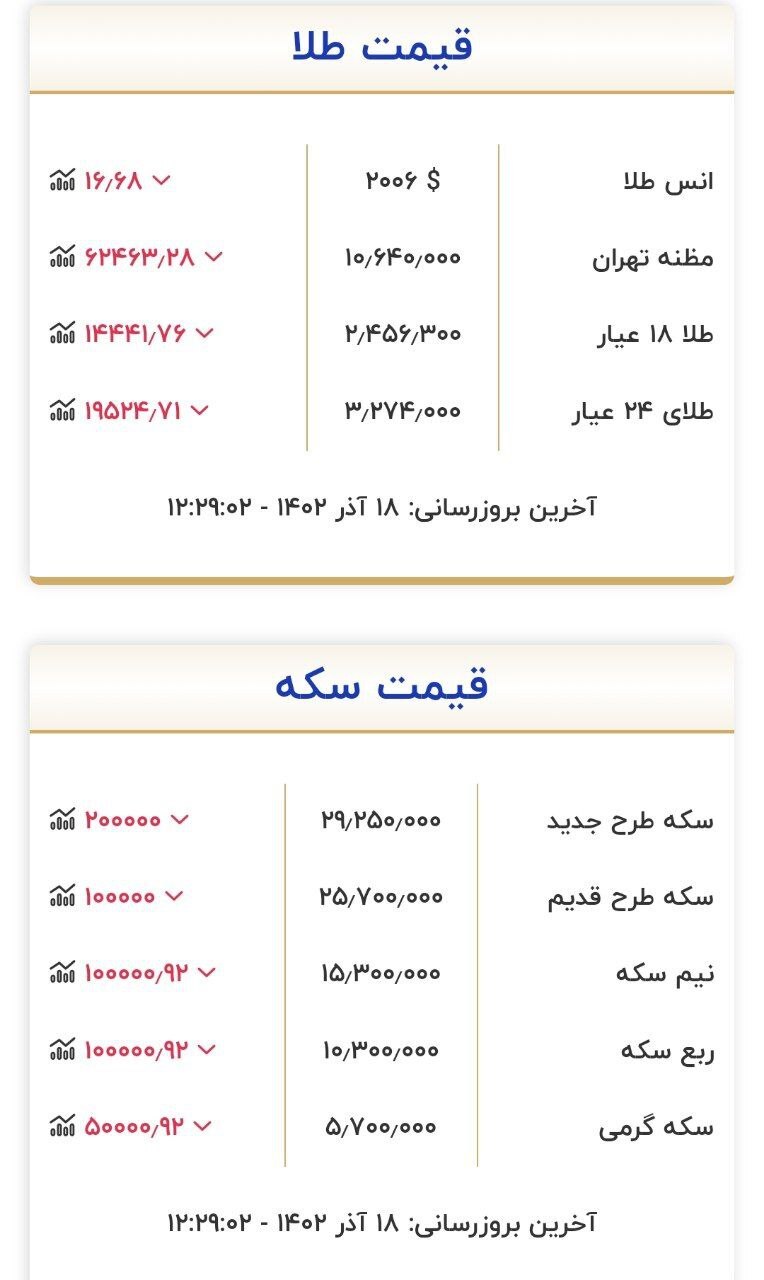
Task: Click the chart icon next to انس طلا
Action: pos(62,178)
